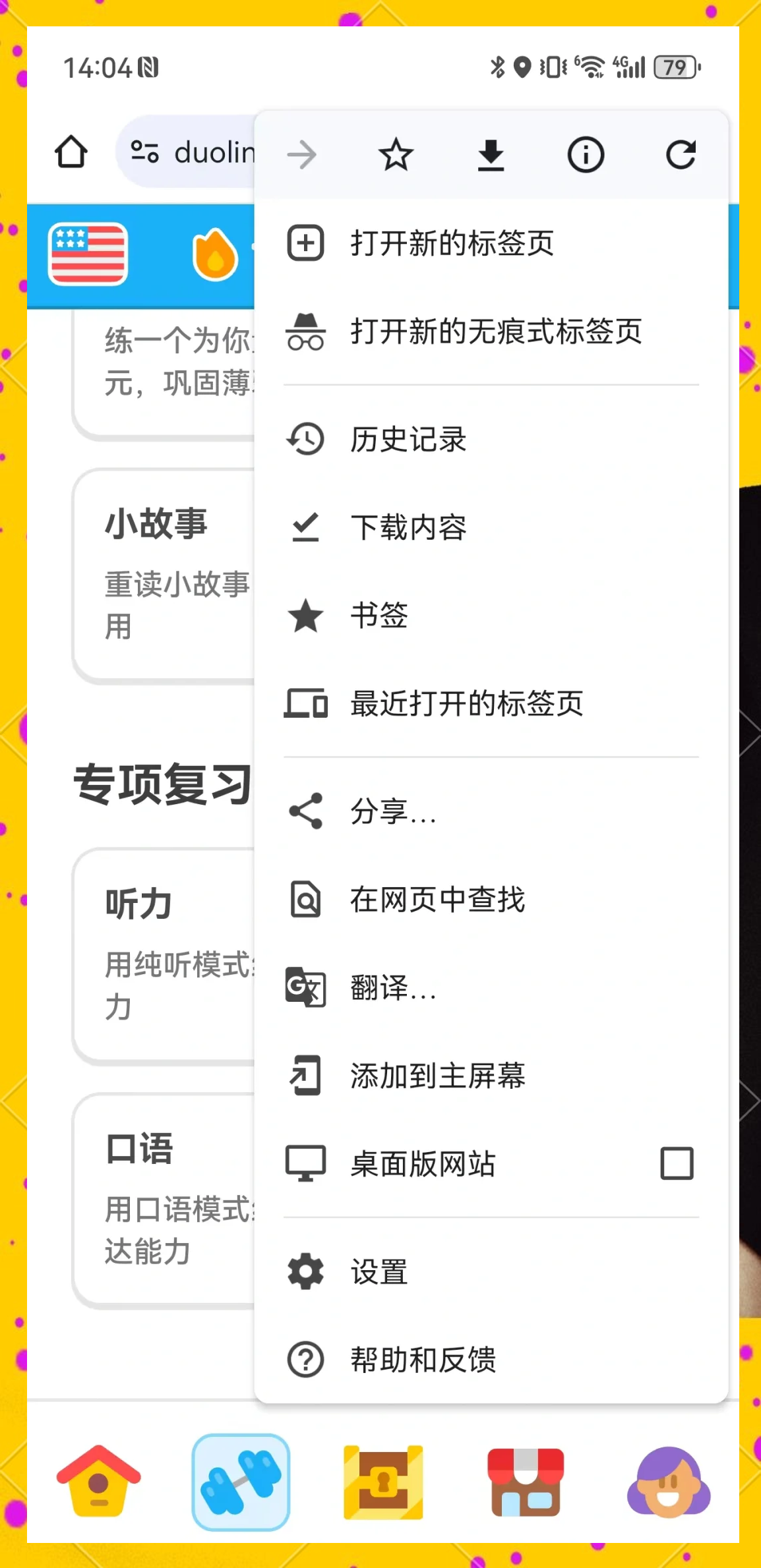The width and height of the screenshot is (761, 1568).
Task: Open page info via the info icon
Action: 586,155
